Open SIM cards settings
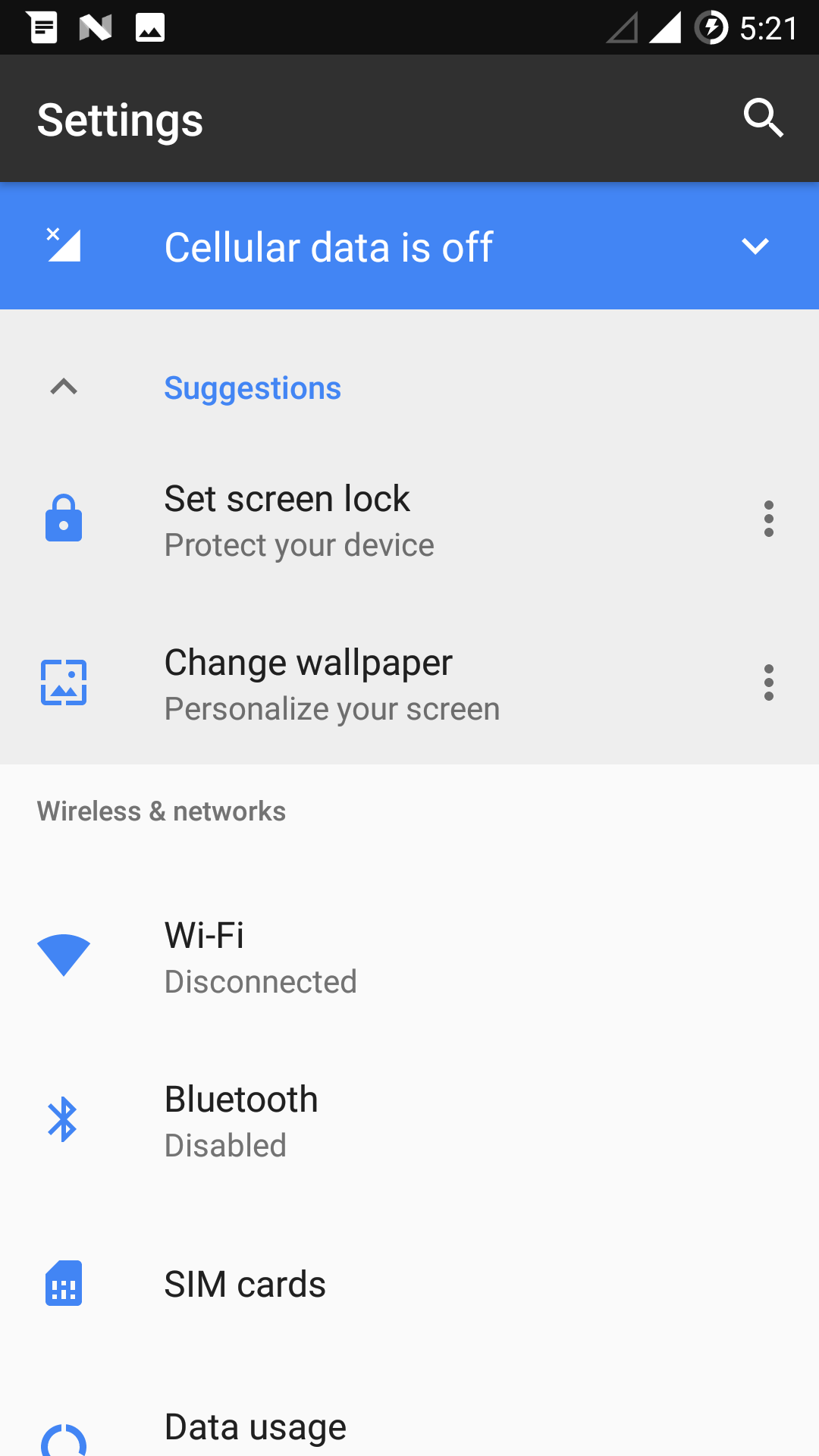This screenshot has width=819, height=1456. [409, 1284]
